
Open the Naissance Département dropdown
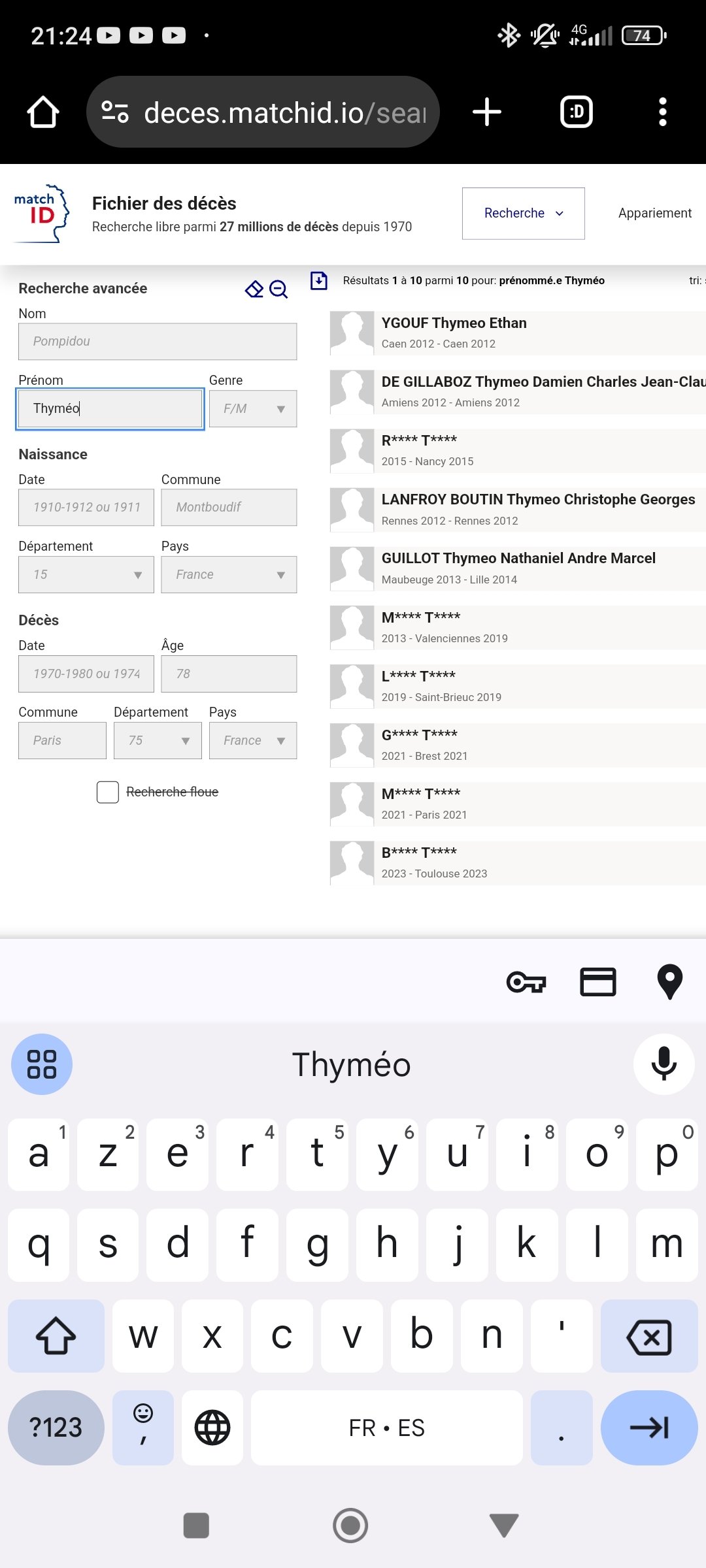[x=86, y=574]
